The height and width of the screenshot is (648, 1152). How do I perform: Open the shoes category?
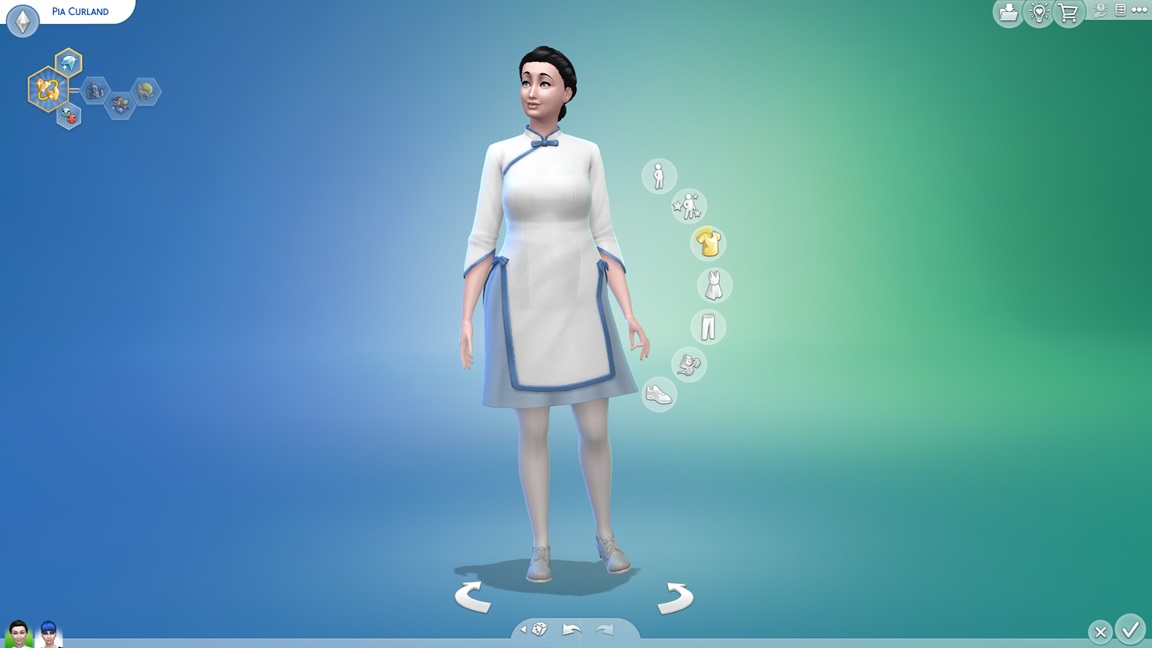point(659,394)
